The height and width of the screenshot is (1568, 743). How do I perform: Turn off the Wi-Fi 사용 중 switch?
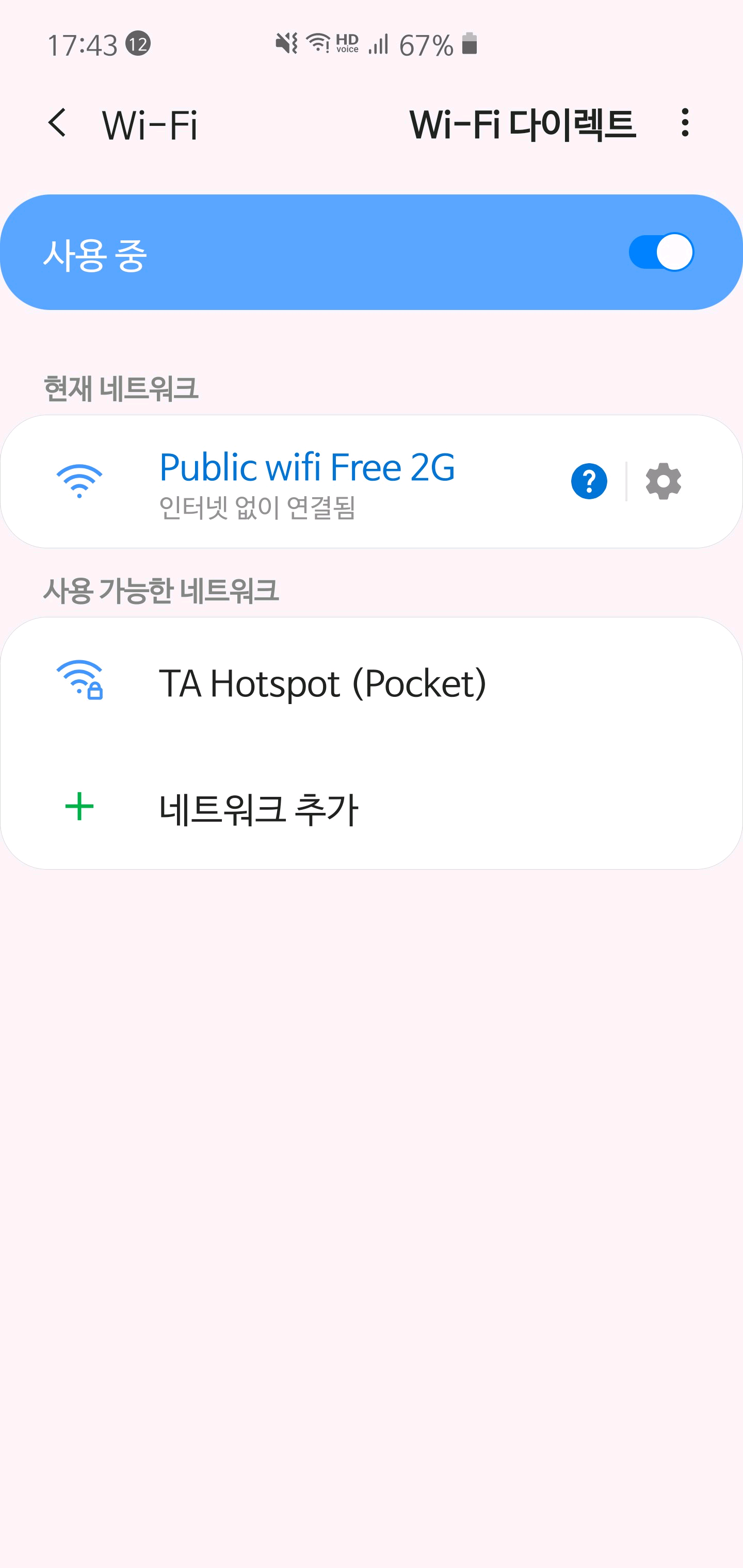point(661,252)
